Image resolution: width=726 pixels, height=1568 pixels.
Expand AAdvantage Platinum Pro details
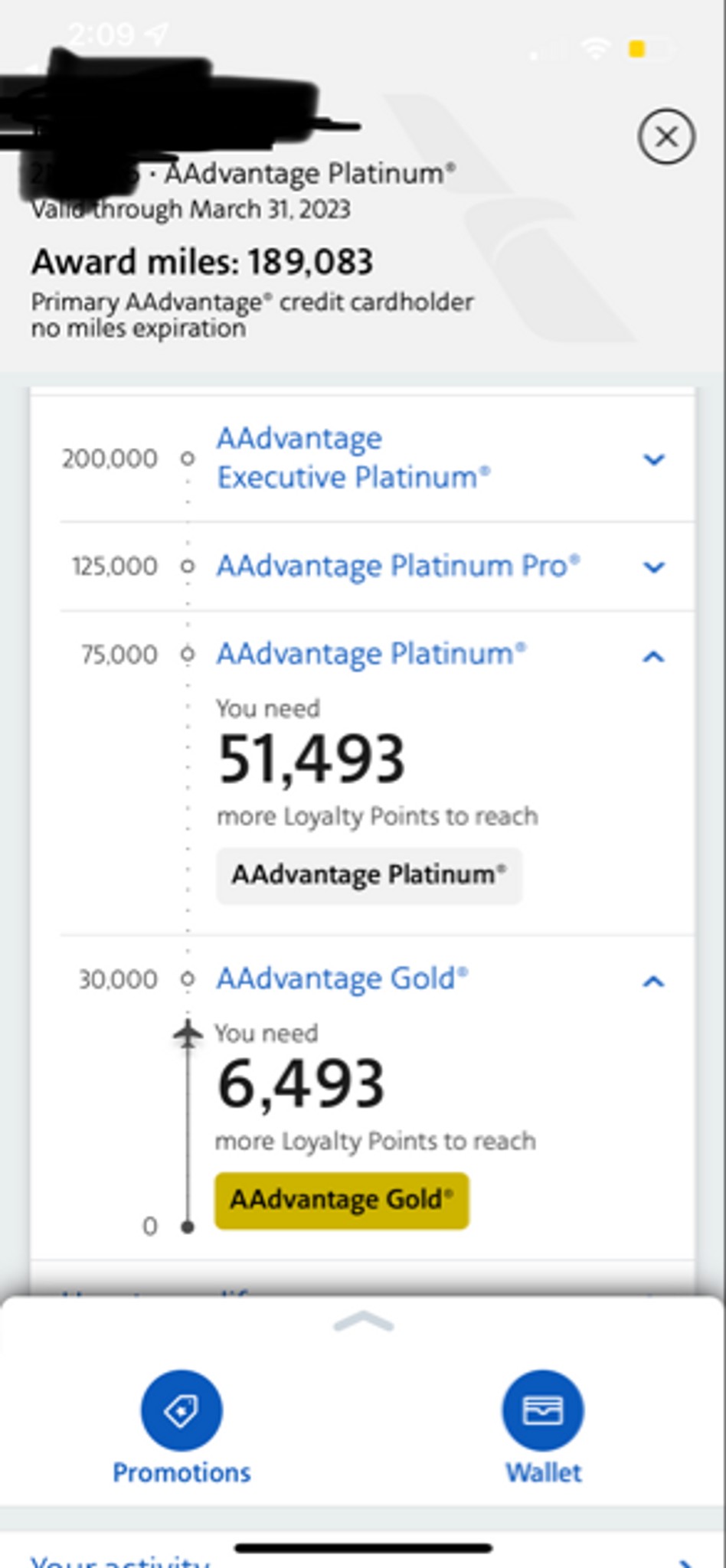tap(653, 567)
